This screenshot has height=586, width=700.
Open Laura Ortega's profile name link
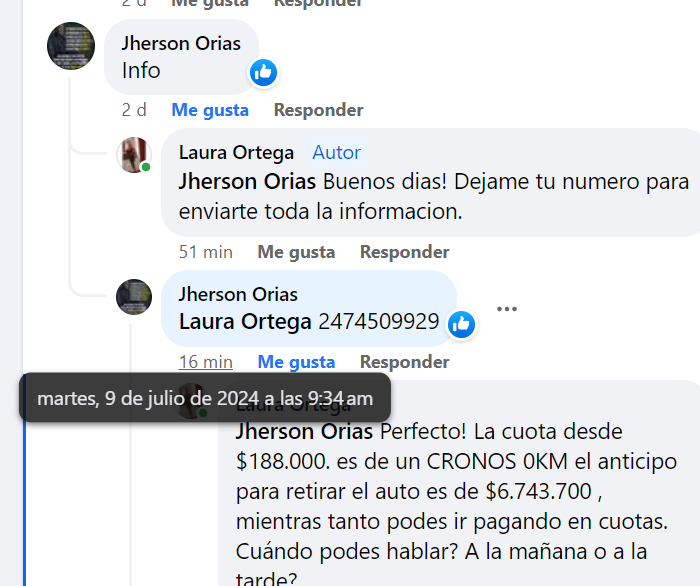coord(236,152)
